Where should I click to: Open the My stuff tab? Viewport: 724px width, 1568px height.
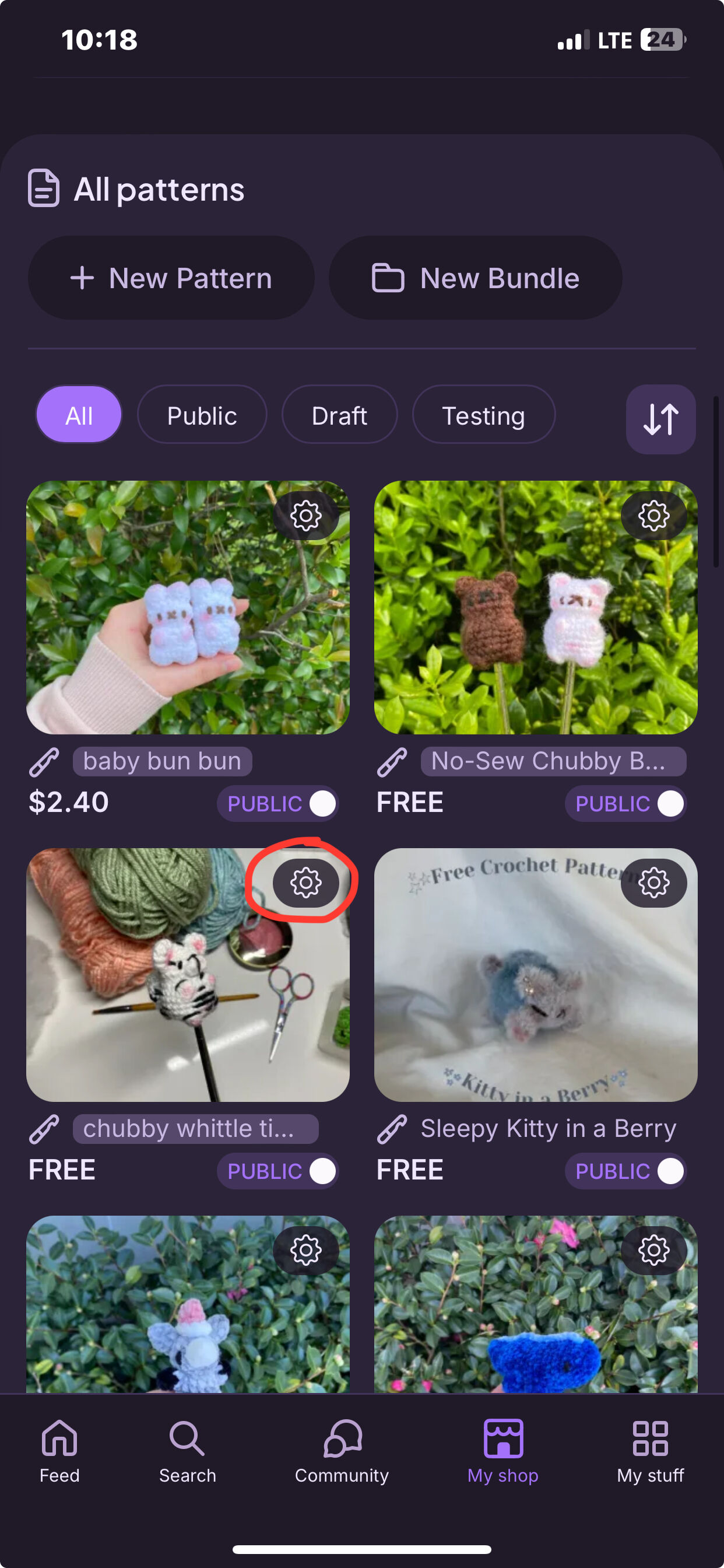(x=651, y=1452)
